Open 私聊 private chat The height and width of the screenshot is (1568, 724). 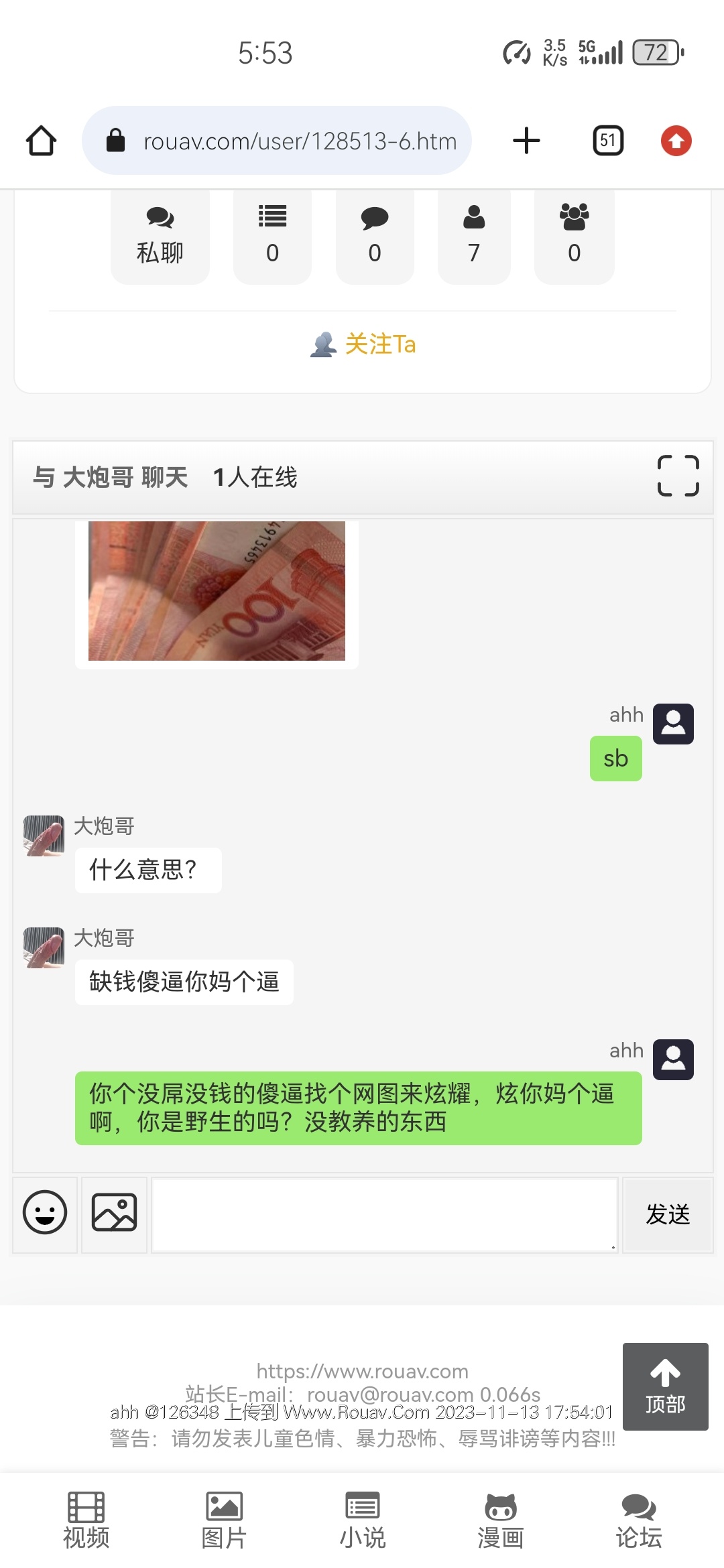pyautogui.click(x=160, y=236)
